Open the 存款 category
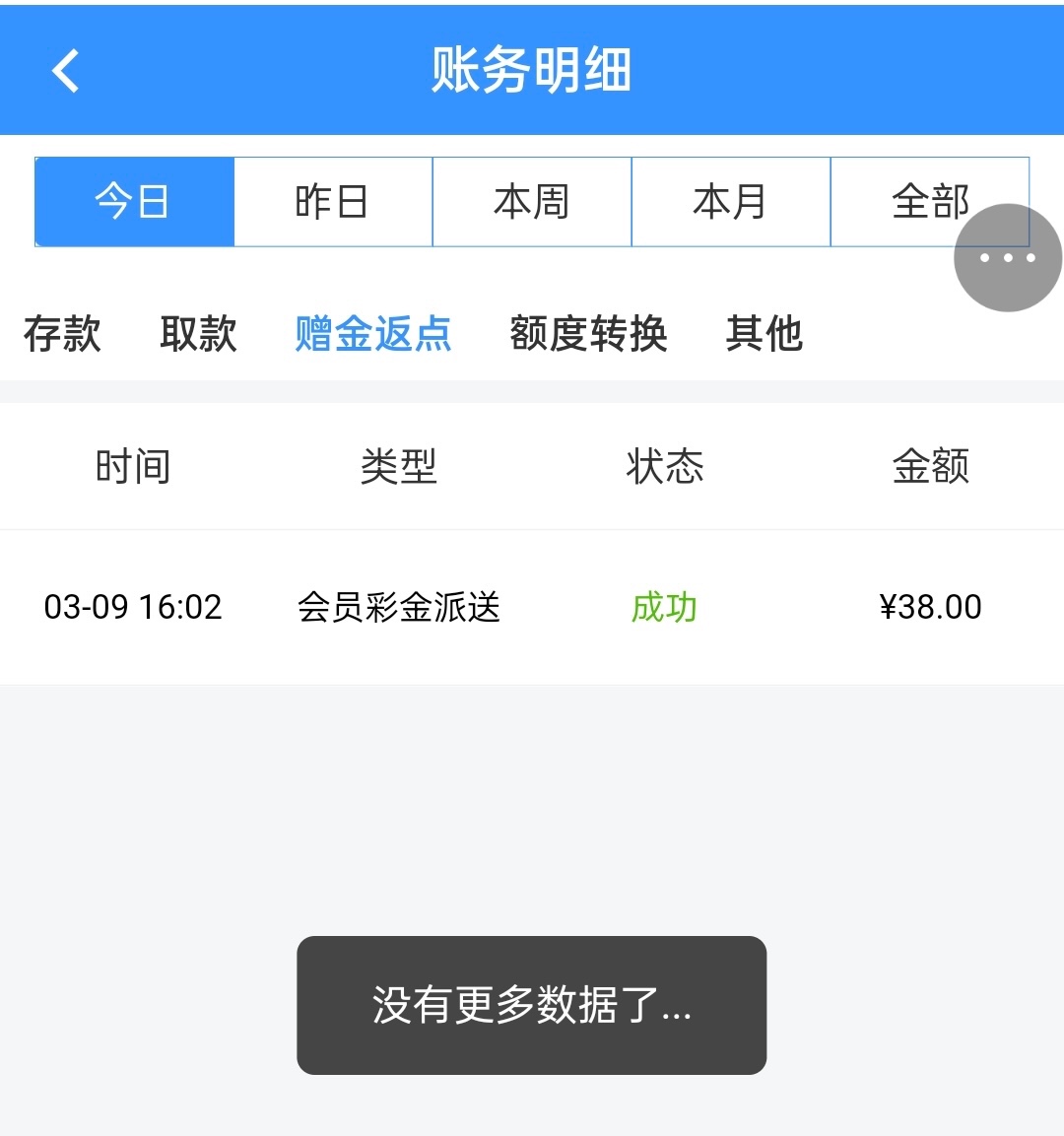 coord(62,334)
